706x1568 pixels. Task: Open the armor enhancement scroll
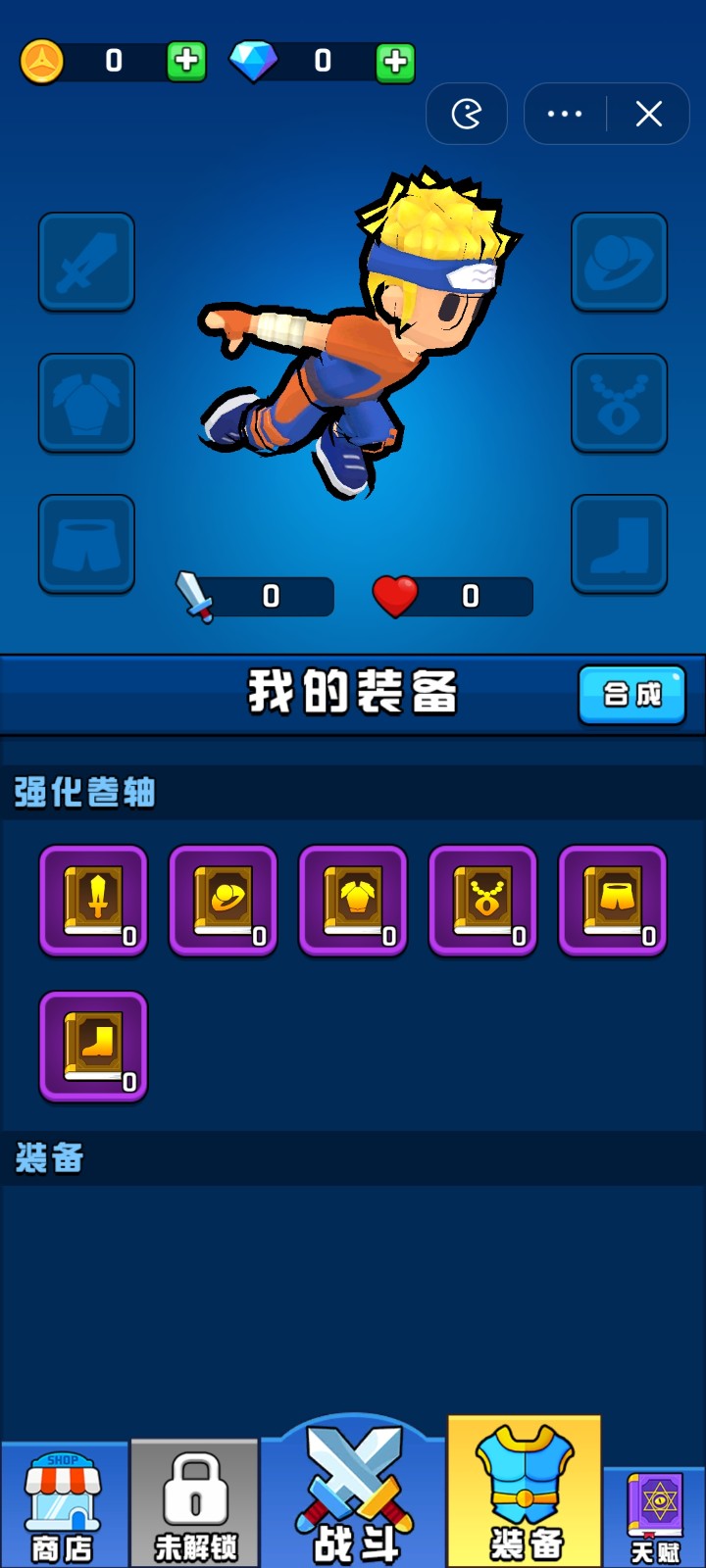[x=352, y=900]
